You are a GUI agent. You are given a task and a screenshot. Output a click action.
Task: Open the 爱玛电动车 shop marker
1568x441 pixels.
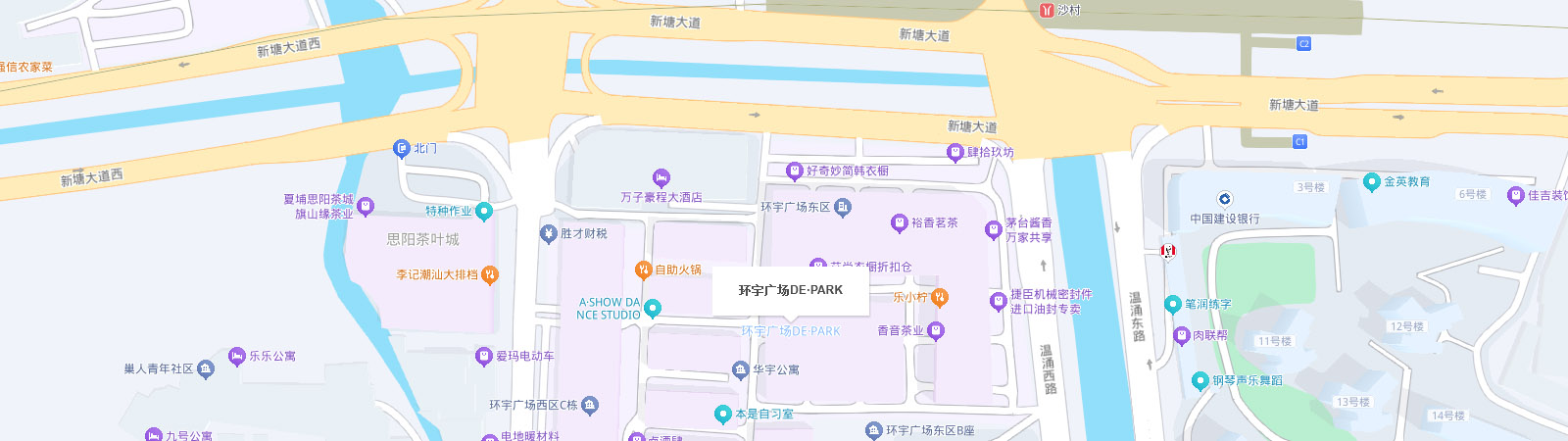[483, 357]
